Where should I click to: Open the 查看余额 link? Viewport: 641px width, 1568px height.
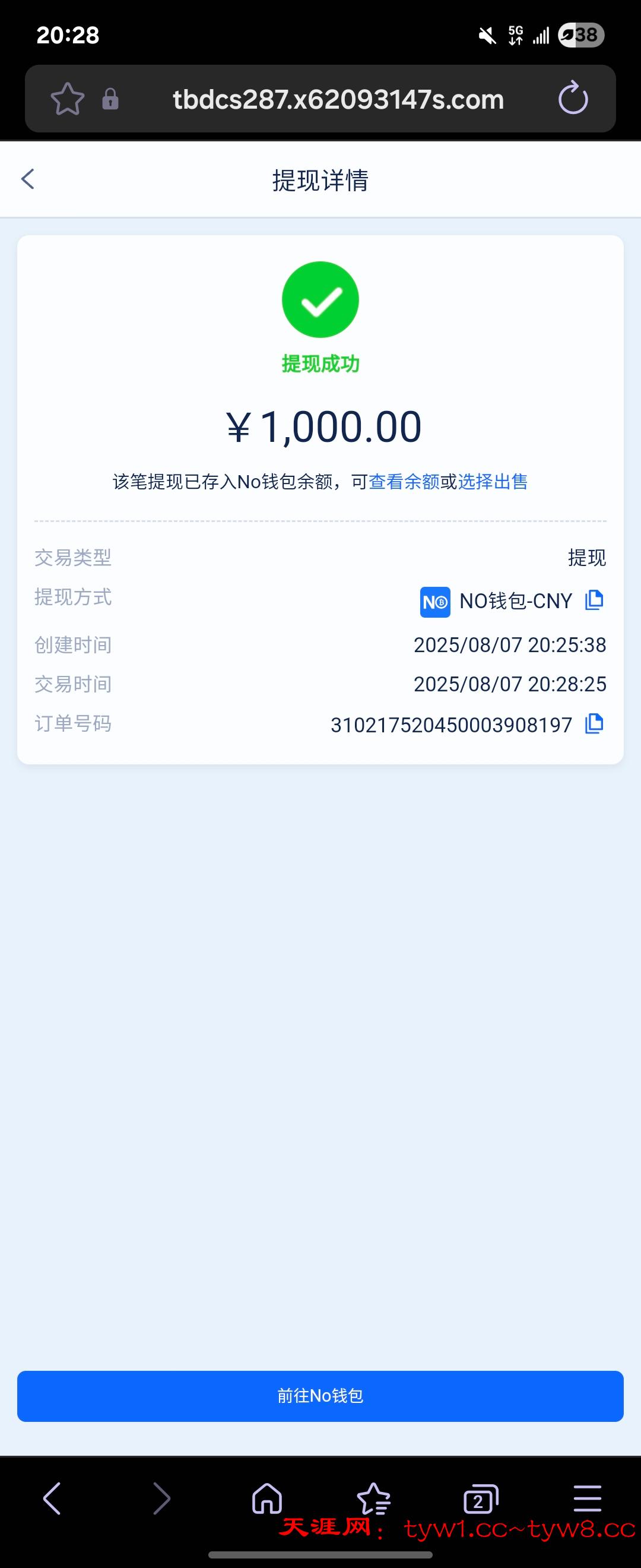point(404,482)
